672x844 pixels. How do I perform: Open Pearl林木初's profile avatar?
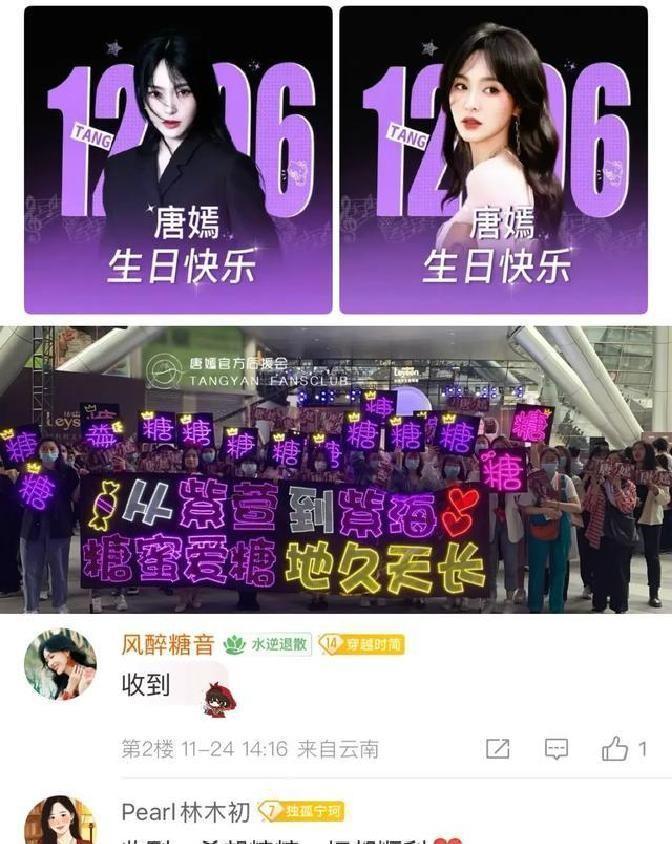click(x=60, y=822)
